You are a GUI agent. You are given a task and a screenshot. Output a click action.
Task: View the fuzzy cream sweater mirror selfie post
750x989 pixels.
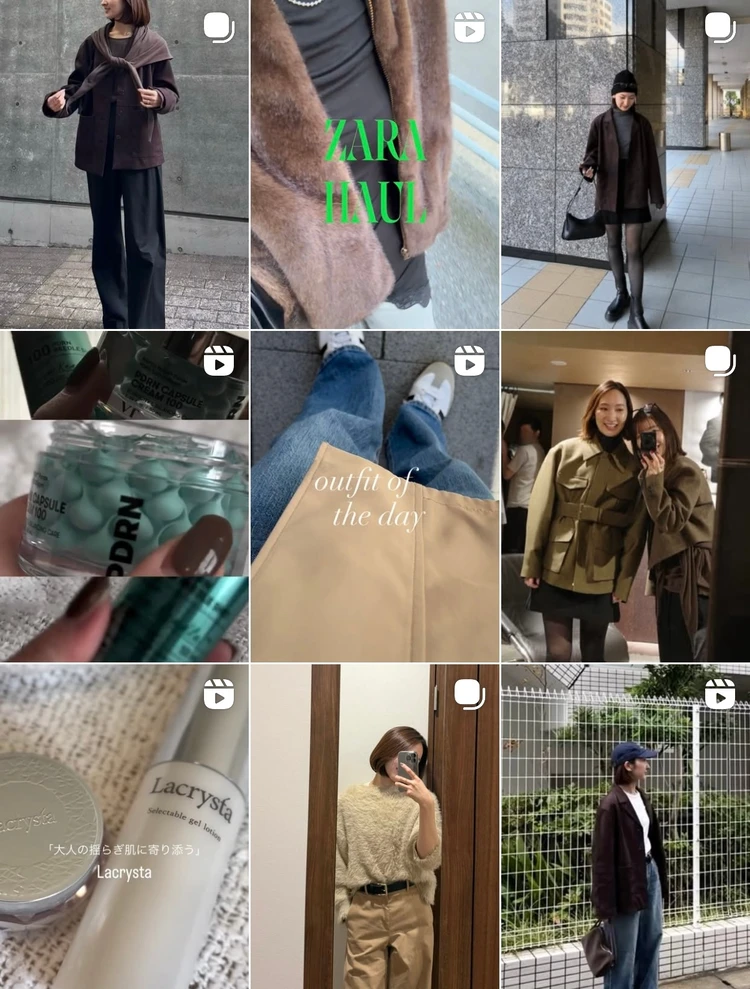[375, 827]
